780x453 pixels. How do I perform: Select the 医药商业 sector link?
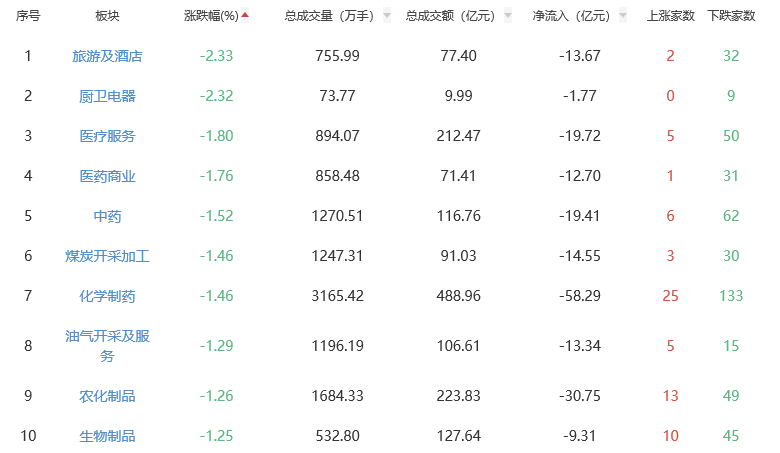point(107,176)
